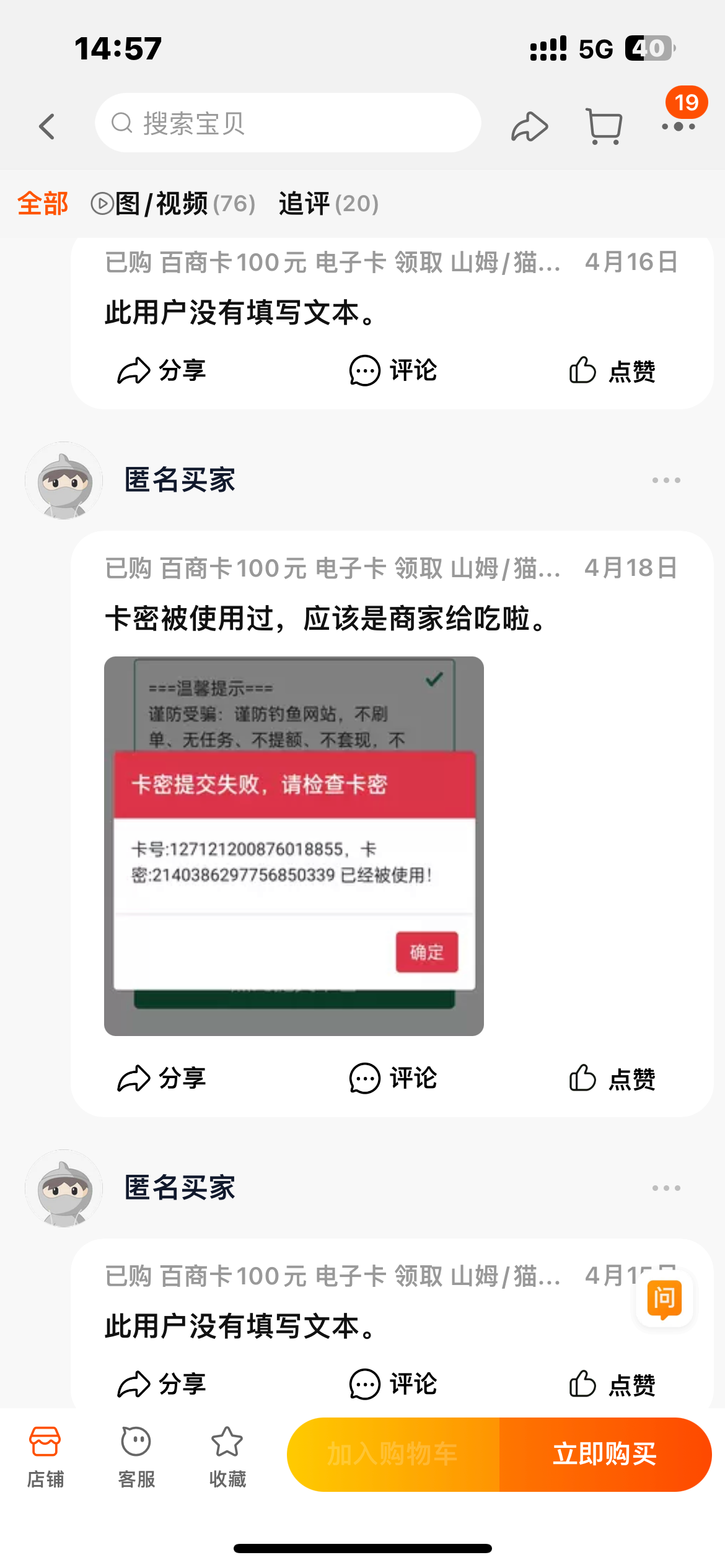The height and width of the screenshot is (1568, 725).
Task: Like the April 16 review
Action: [612, 371]
